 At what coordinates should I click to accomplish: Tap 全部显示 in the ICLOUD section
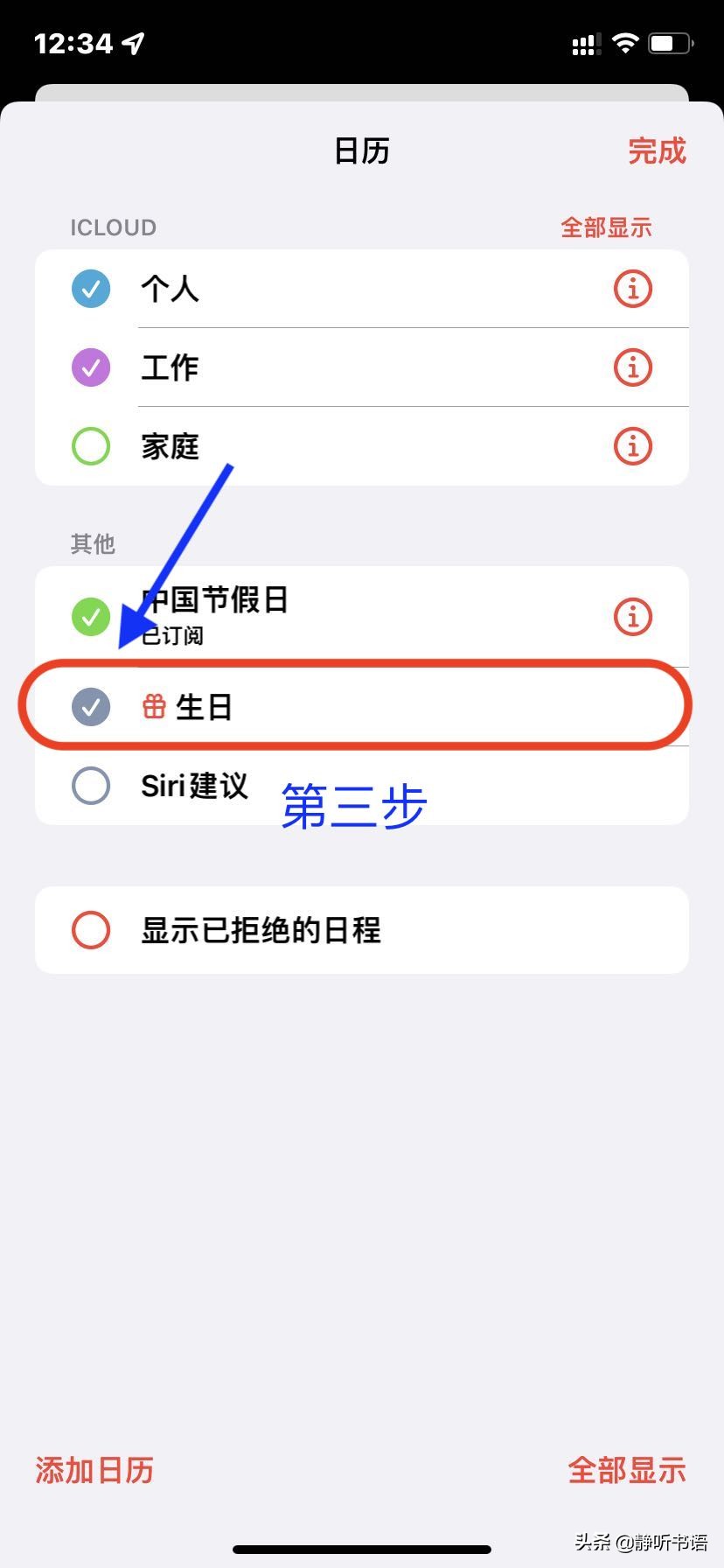pyautogui.click(x=606, y=227)
